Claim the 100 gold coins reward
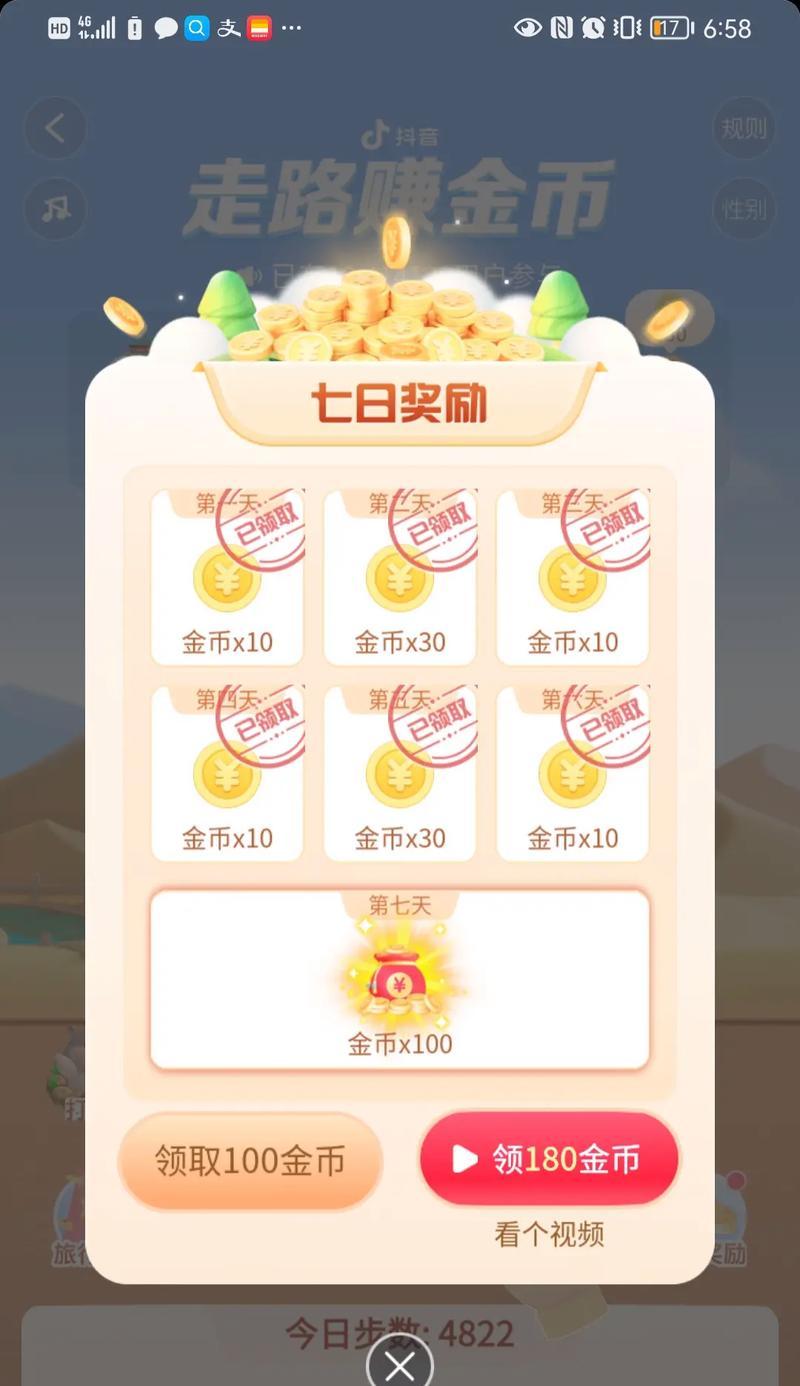This screenshot has width=800, height=1386. tap(250, 1161)
